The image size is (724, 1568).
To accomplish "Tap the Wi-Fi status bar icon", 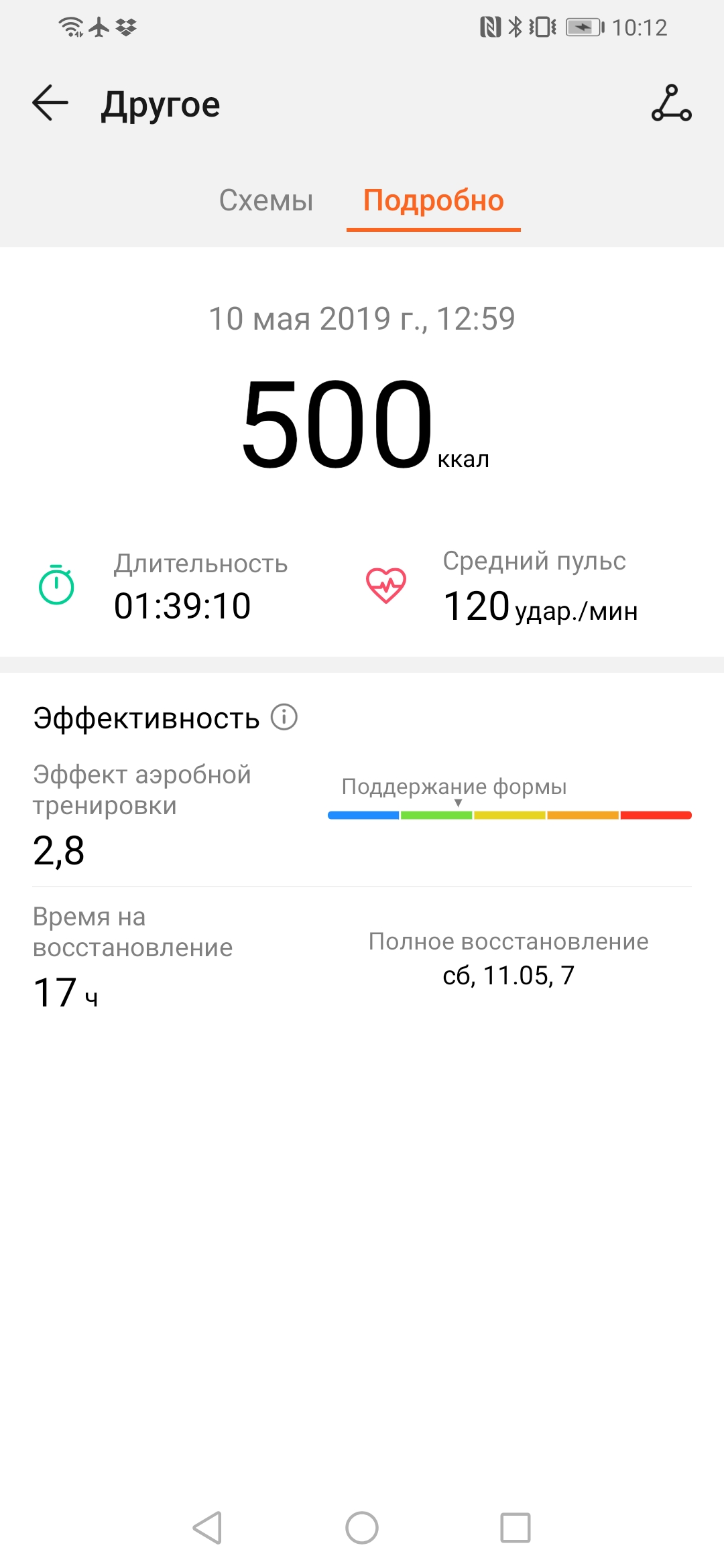I will [x=69, y=27].
